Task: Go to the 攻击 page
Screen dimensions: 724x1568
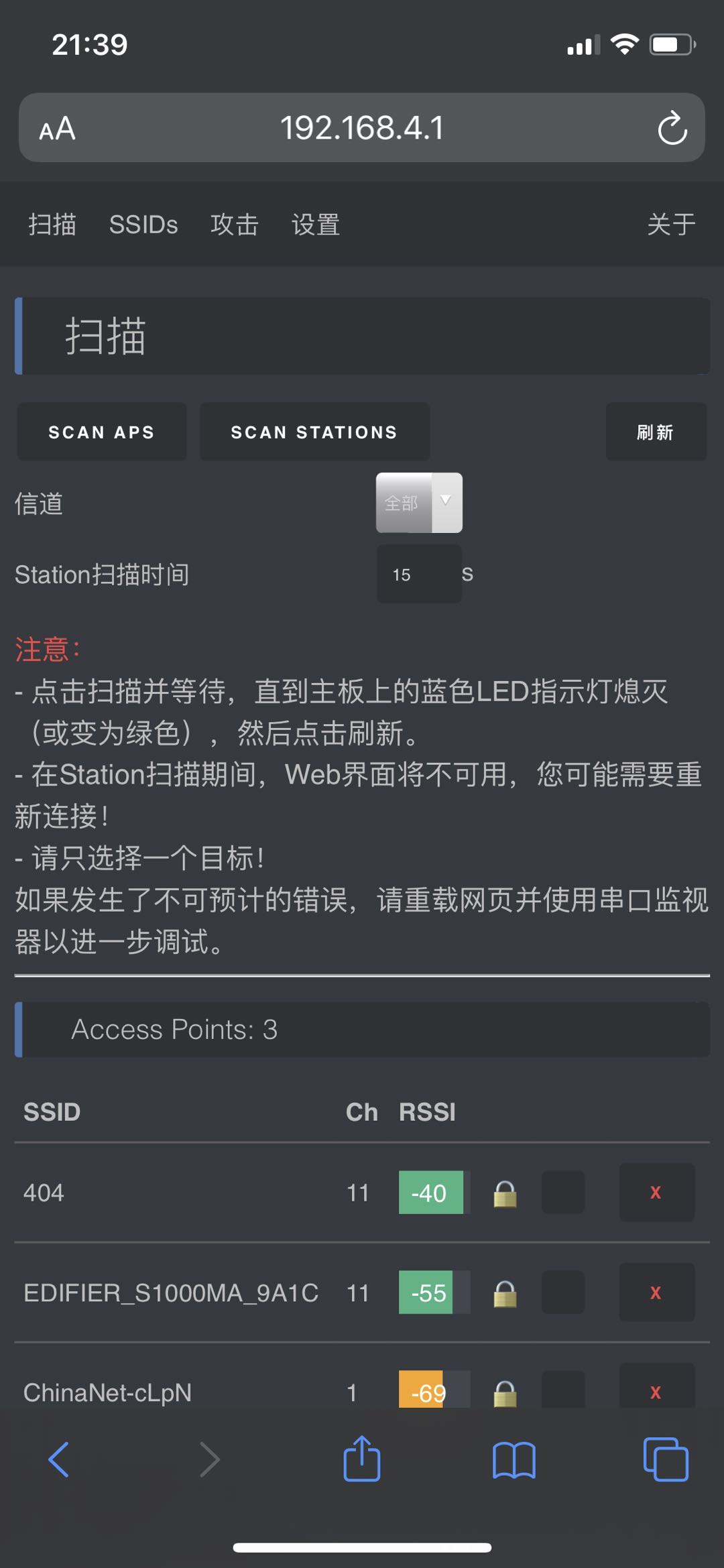Action: click(x=234, y=225)
